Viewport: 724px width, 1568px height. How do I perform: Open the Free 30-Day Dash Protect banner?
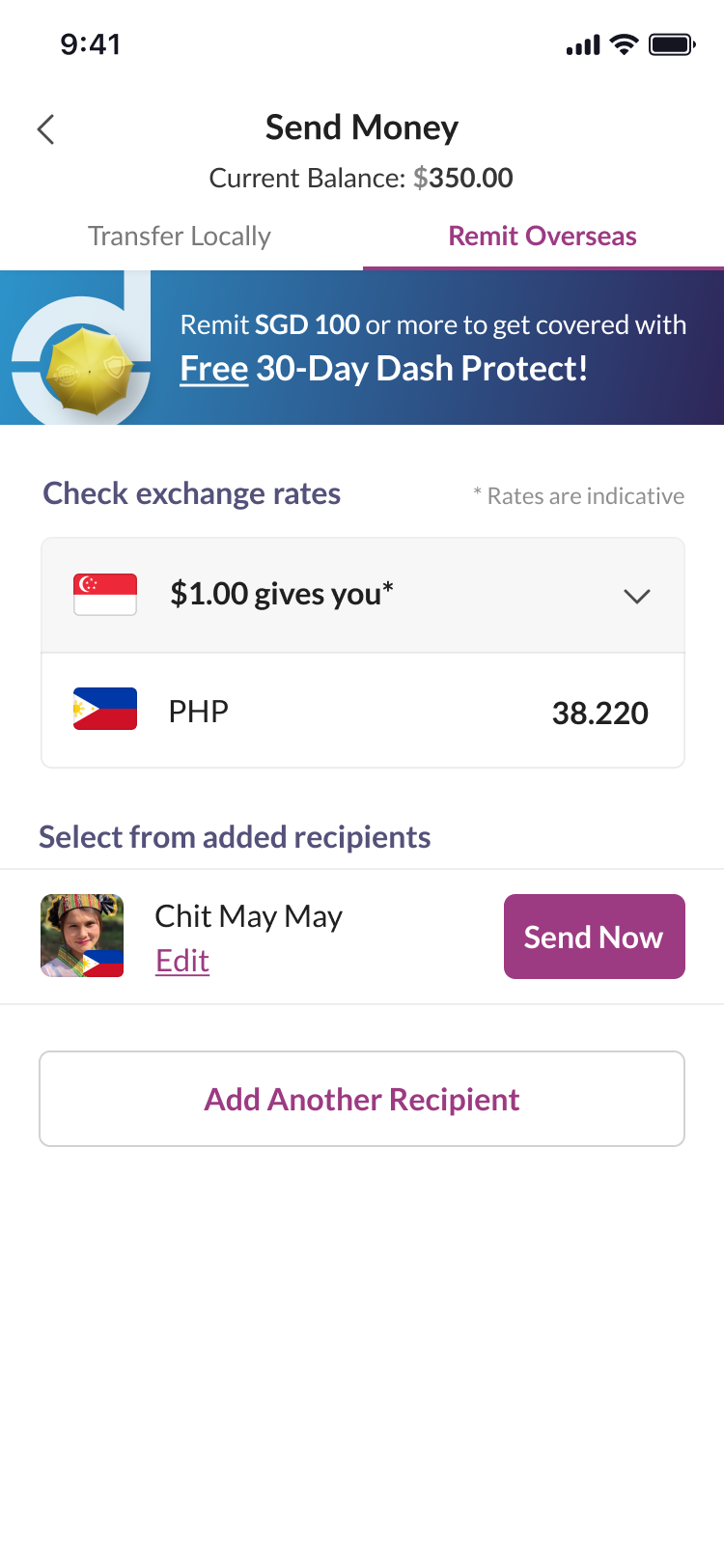[x=362, y=348]
